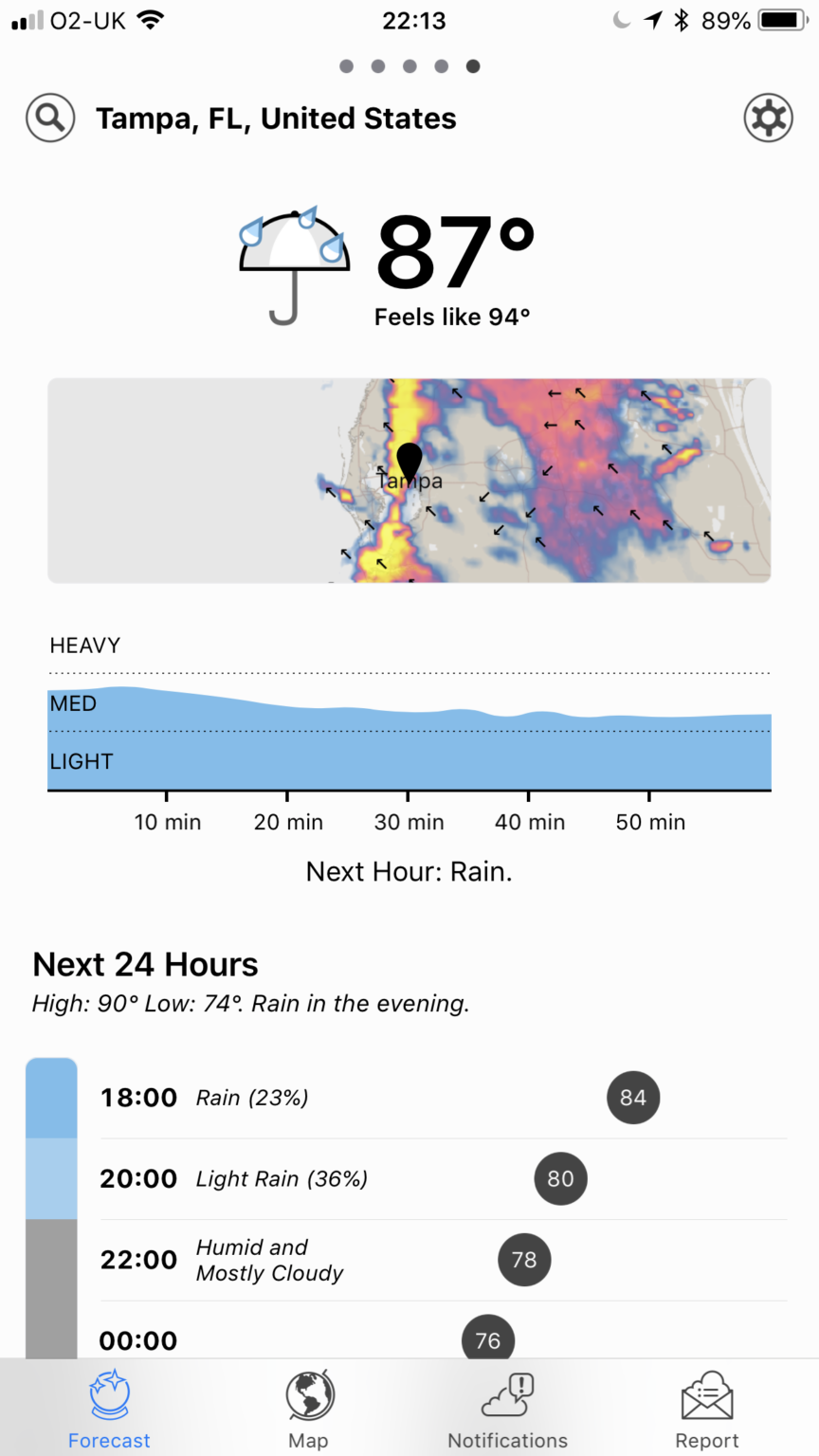The height and width of the screenshot is (1456, 819).
Task: Open the location search magnifier
Action: (50, 118)
